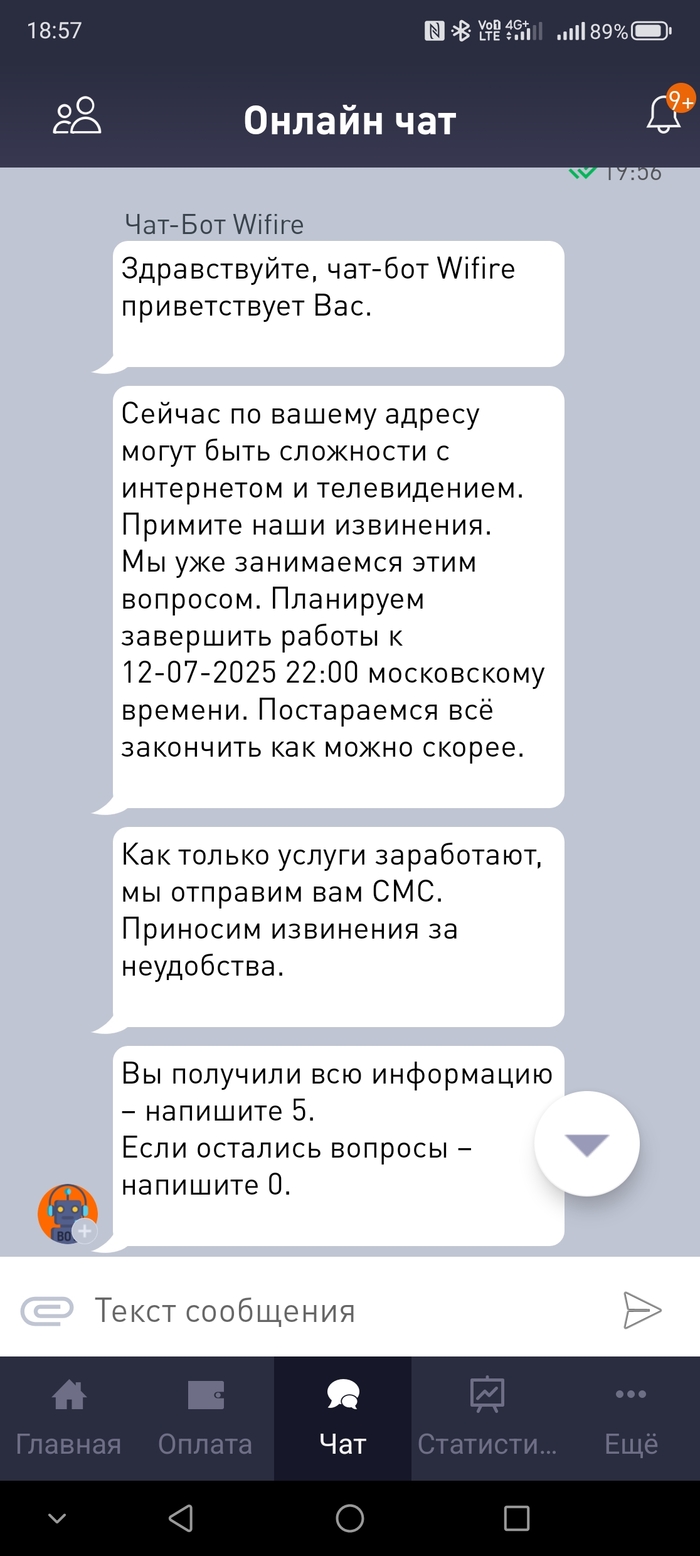Tap the system back button
The width and height of the screenshot is (700, 1556).
181,1519
